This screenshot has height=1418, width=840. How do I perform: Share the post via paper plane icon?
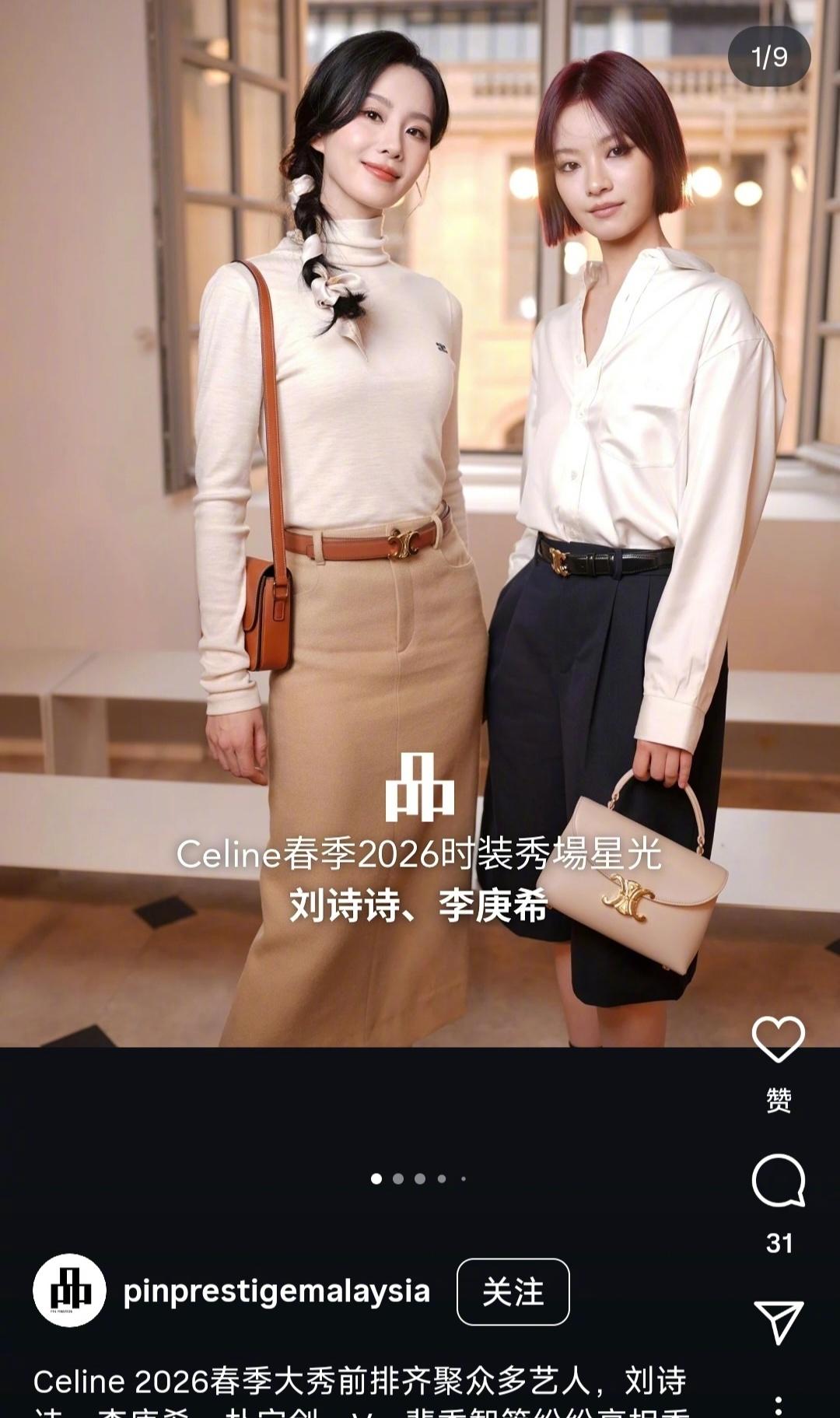[779, 1322]
